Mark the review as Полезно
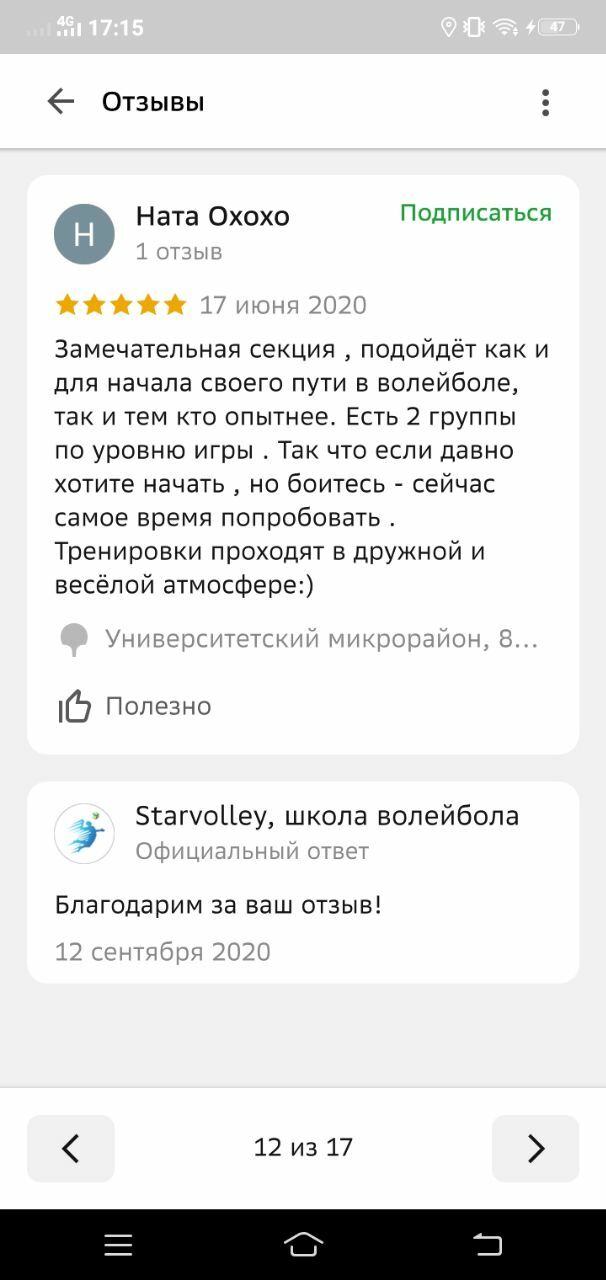 pyautogui.click(x=135, y=706)
